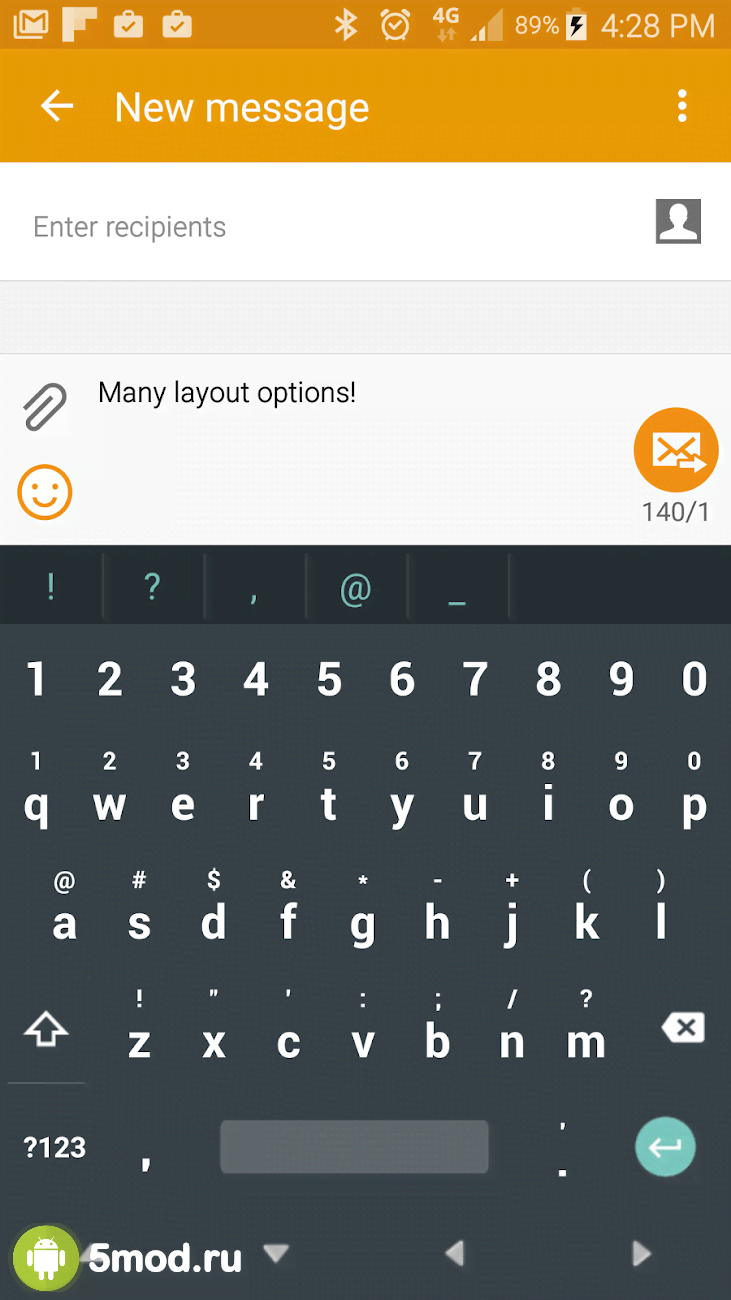Hide the keyboard with the down arrow

tap(276, 1253)
